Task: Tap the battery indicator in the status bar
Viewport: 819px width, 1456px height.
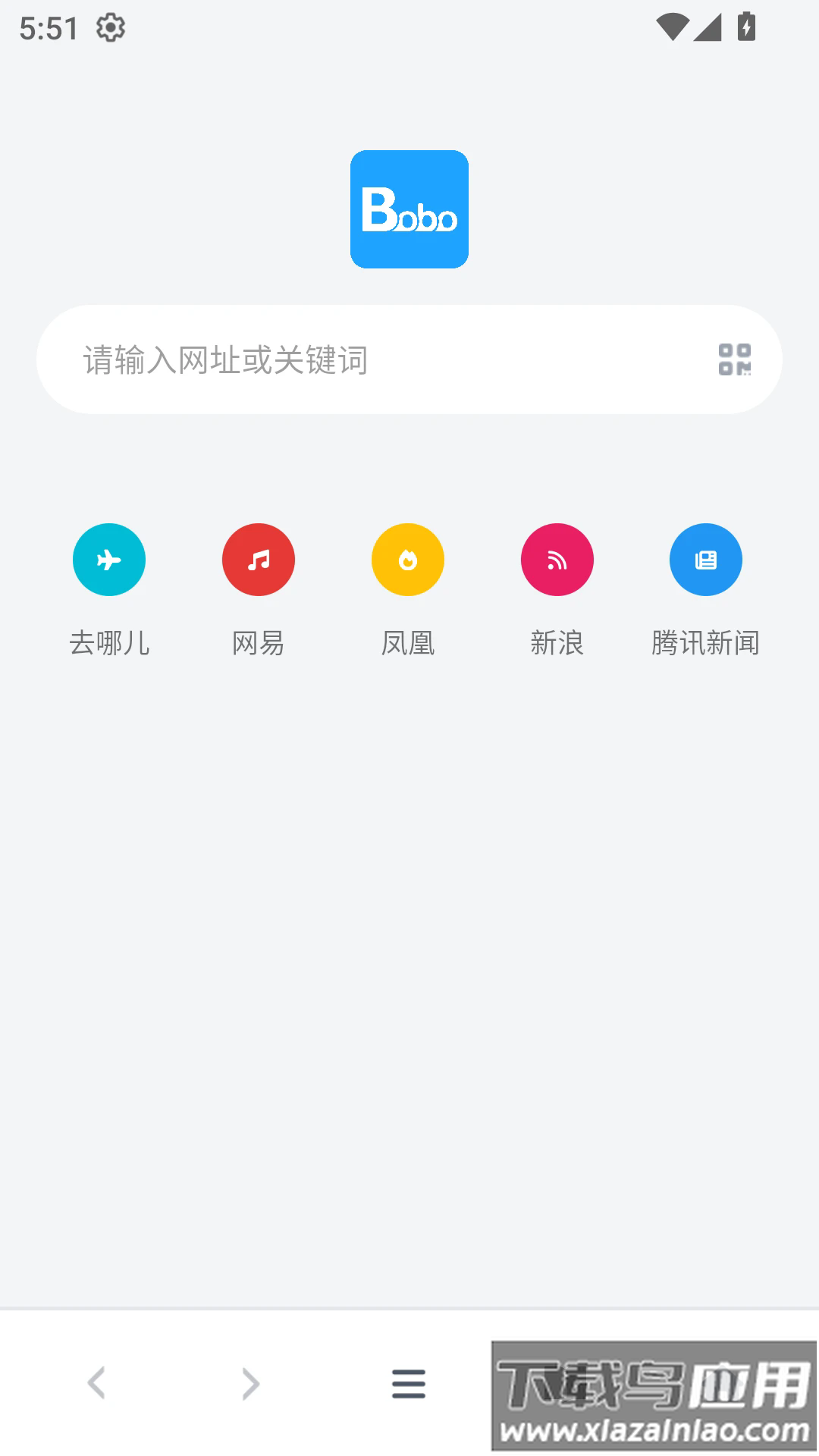Action: (x=746, y=25)
